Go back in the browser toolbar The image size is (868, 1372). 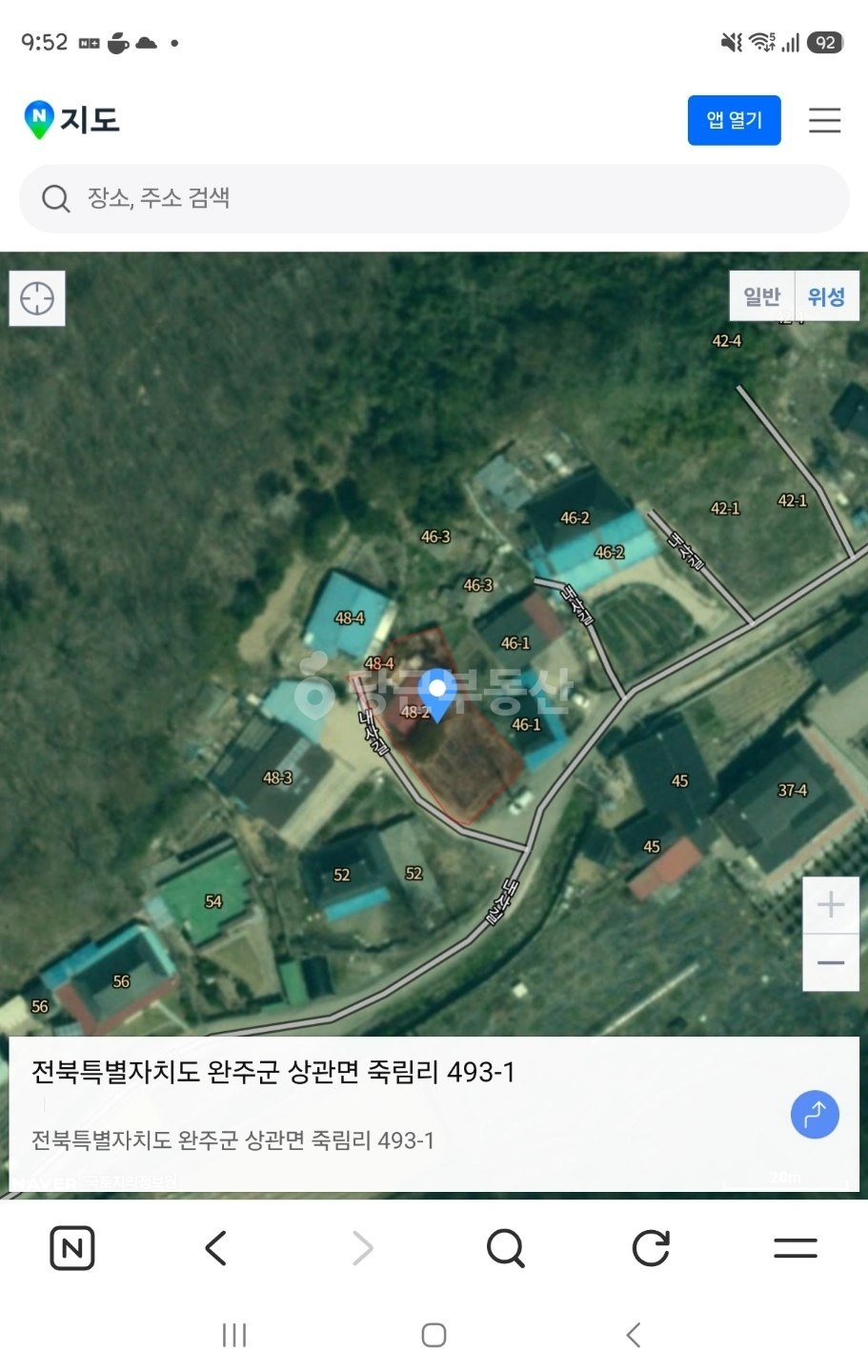click(216, 1248)
